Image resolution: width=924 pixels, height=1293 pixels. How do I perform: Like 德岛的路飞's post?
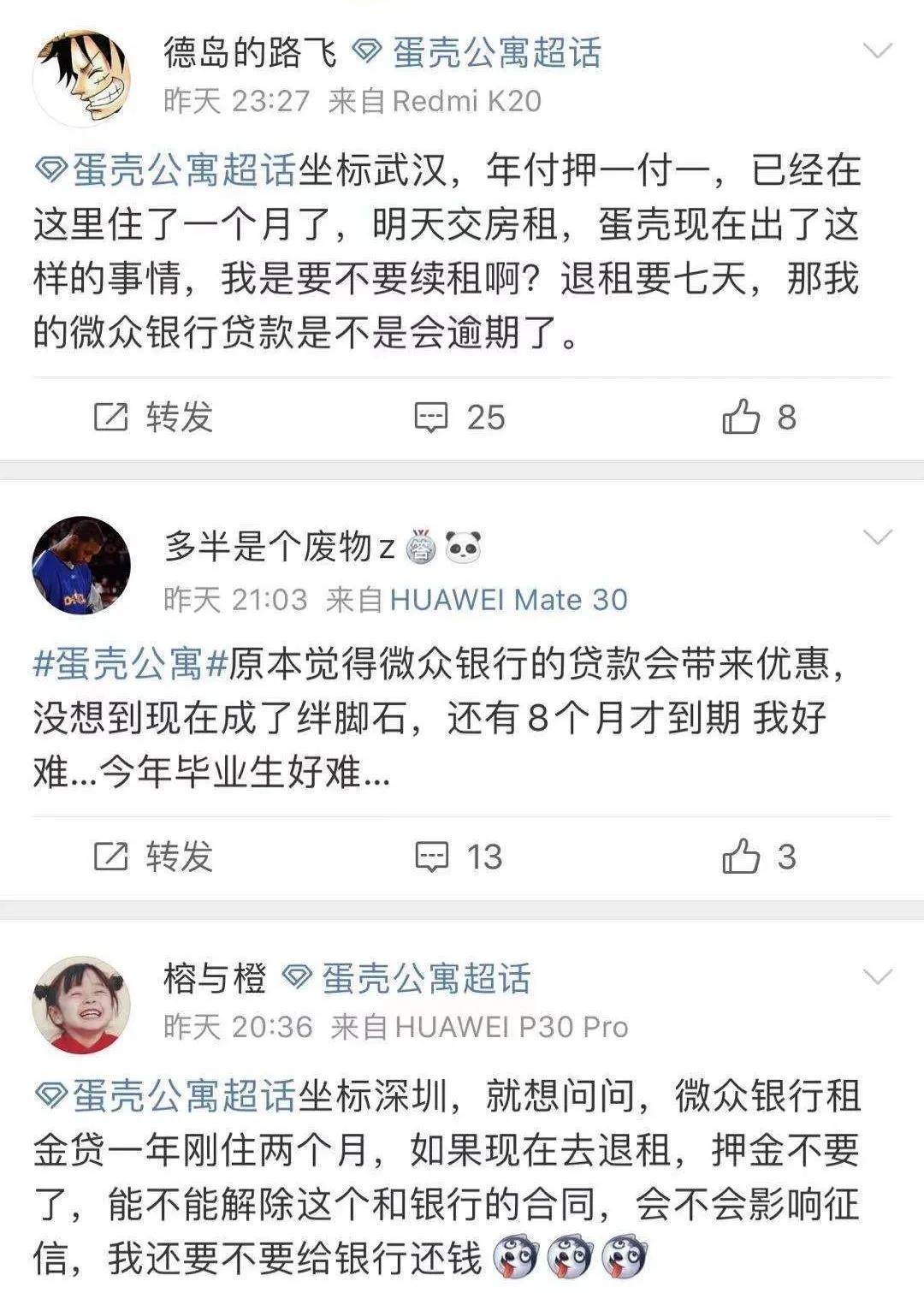click(759, 418)
